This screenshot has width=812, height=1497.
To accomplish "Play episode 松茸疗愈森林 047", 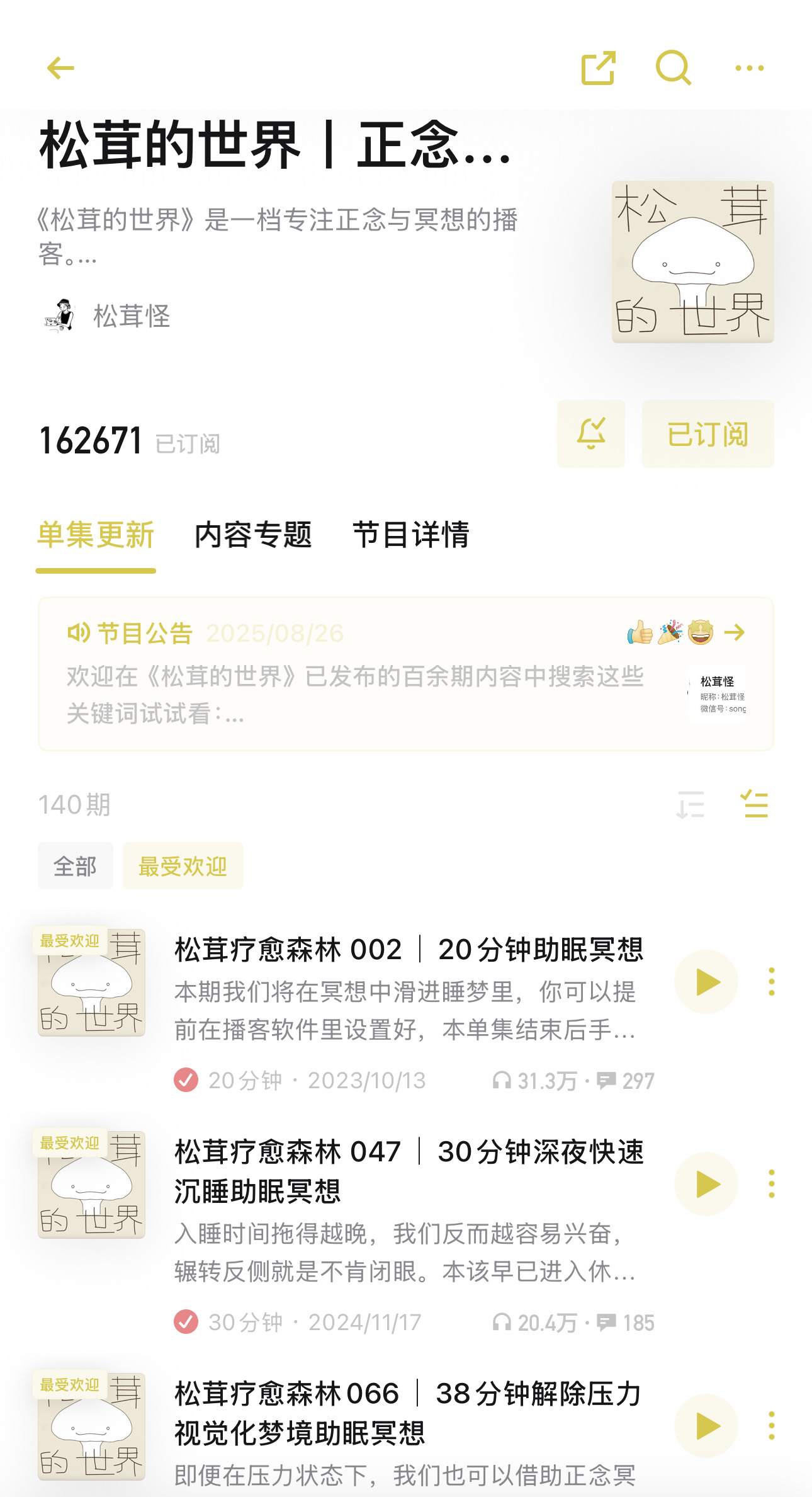I will point(706,1184).
